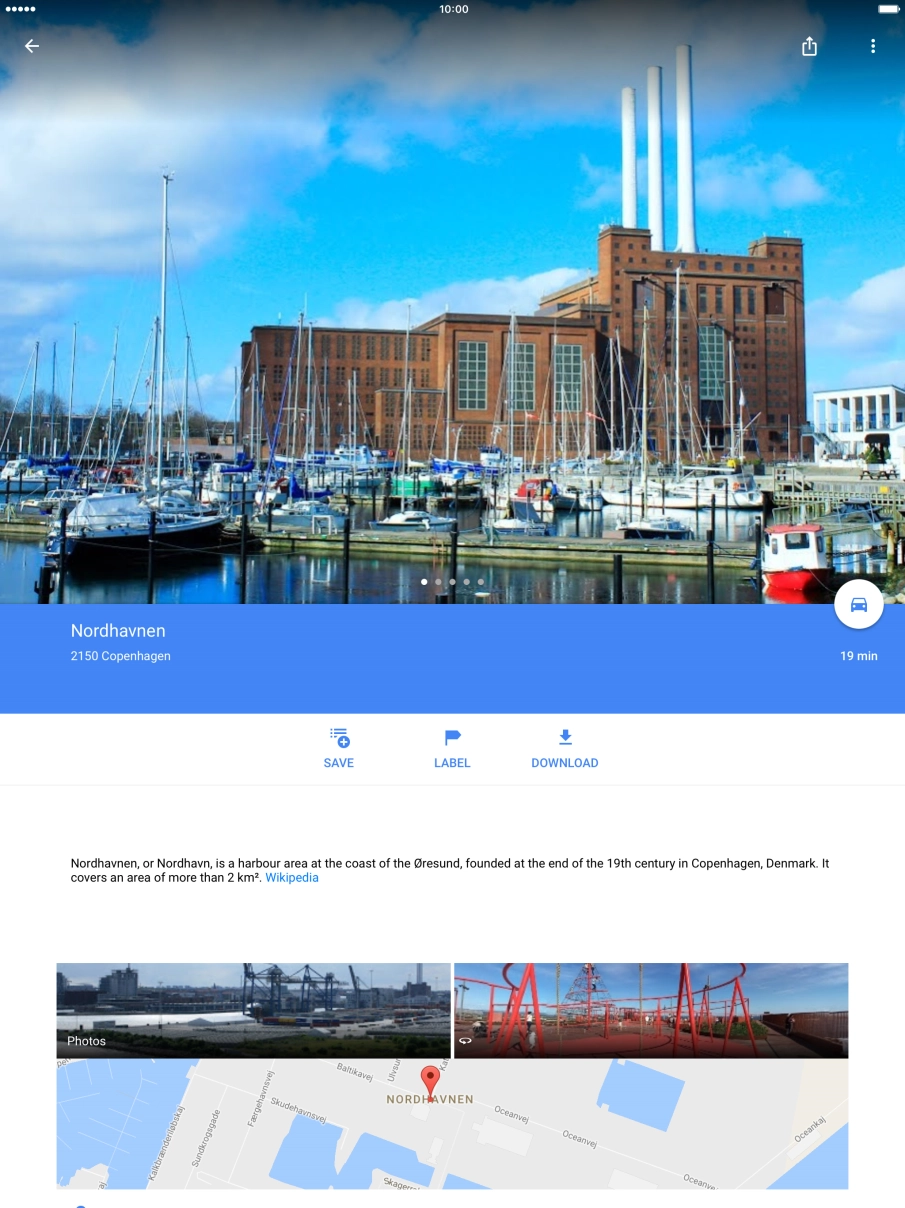
Task: Open the three-dot overflow menu
Action: click(x=873, y=47)
